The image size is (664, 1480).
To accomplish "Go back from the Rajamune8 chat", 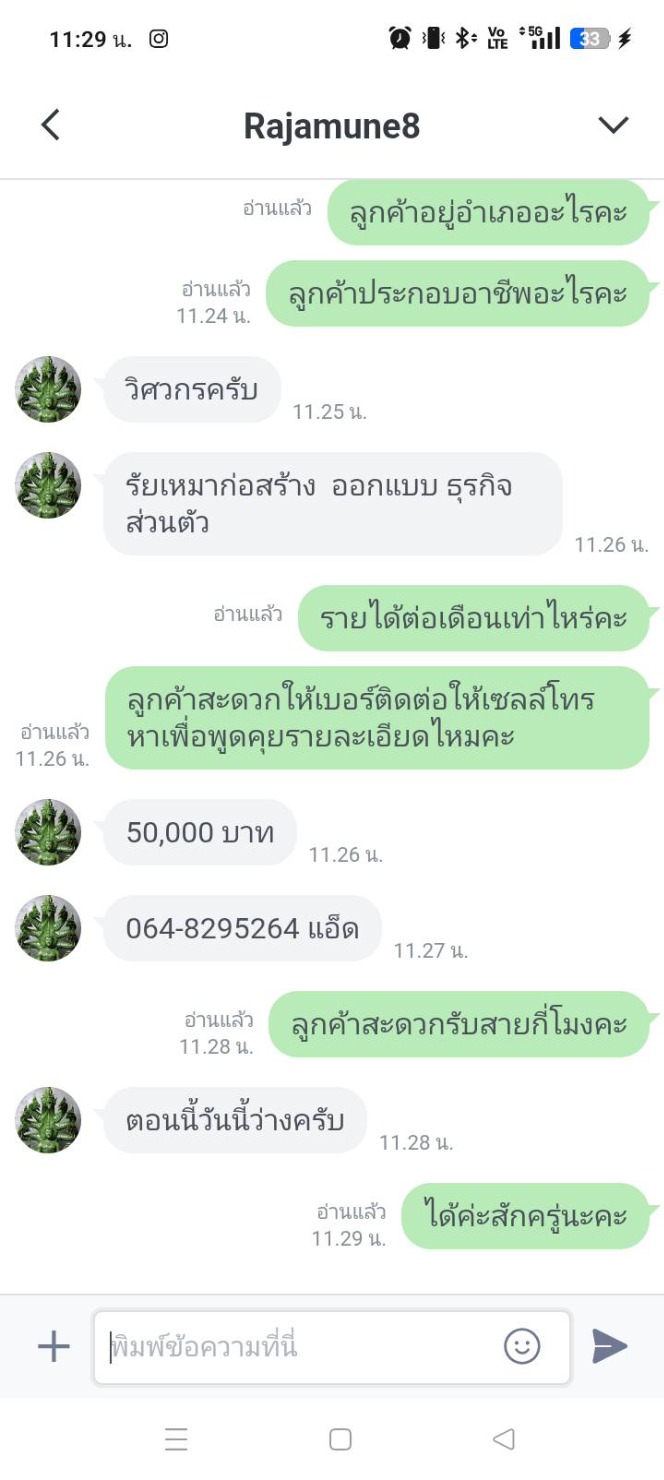I will pyautogui.click(x=50, y=125).
